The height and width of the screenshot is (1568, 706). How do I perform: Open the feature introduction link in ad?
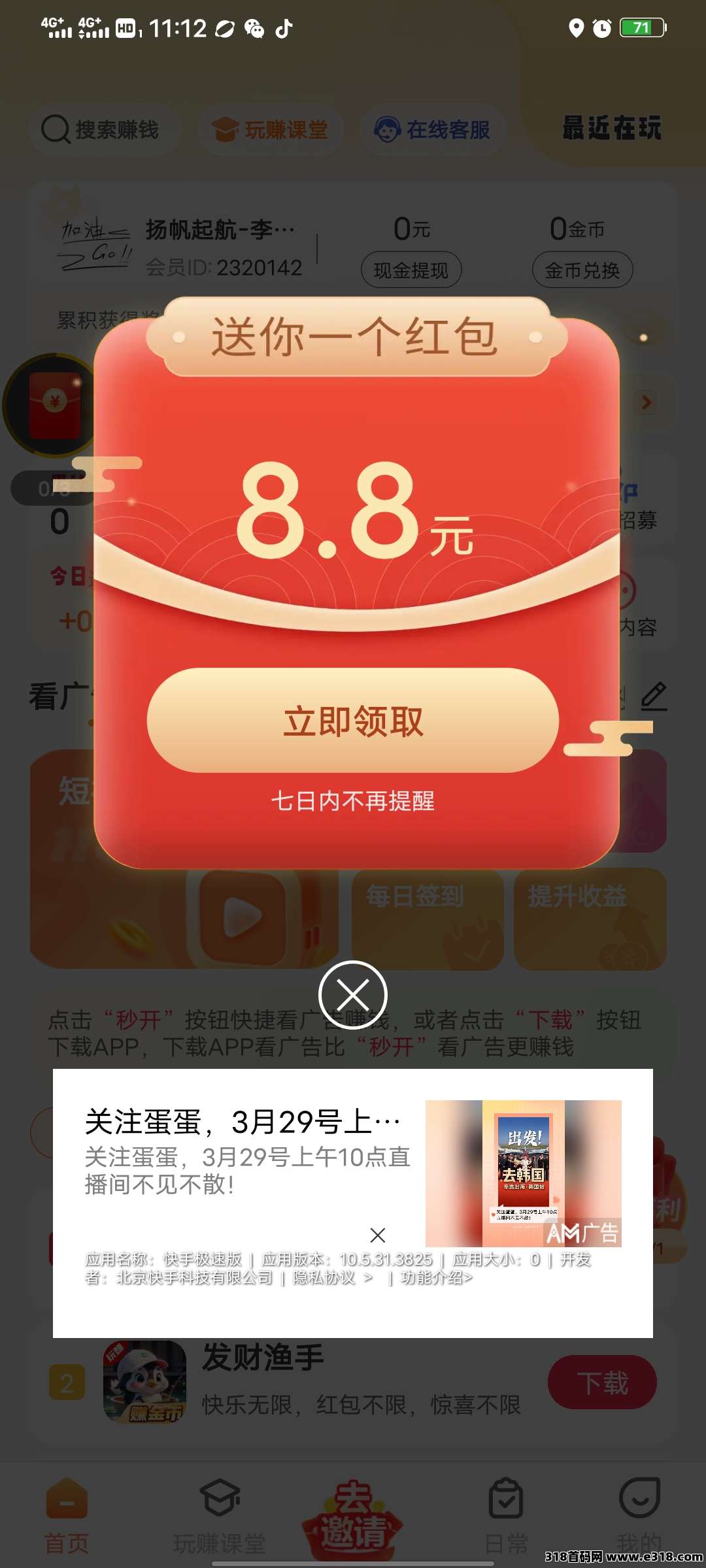point(436,1277)
